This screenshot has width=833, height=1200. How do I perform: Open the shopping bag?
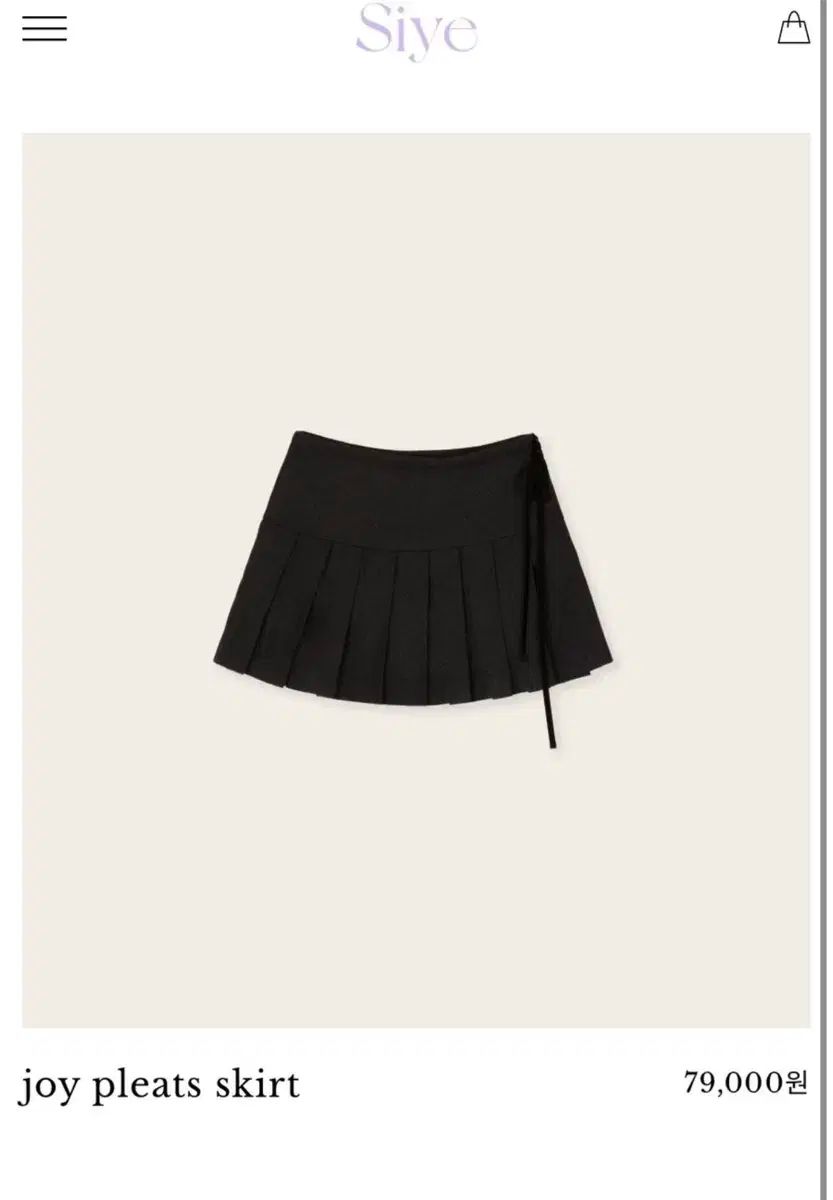[x=793, y=28]
